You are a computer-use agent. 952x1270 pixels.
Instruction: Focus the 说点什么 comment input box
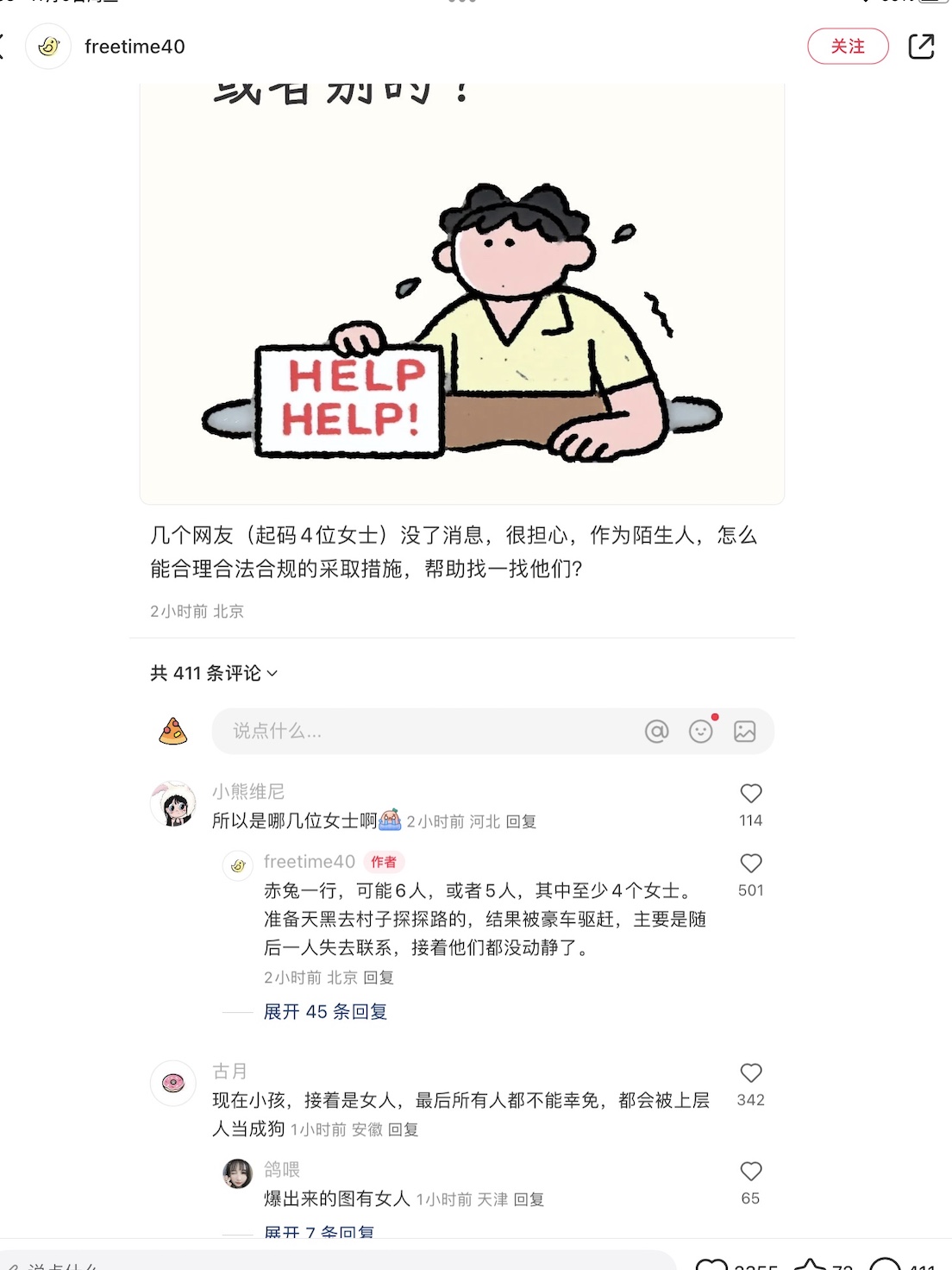coord(423,732)
